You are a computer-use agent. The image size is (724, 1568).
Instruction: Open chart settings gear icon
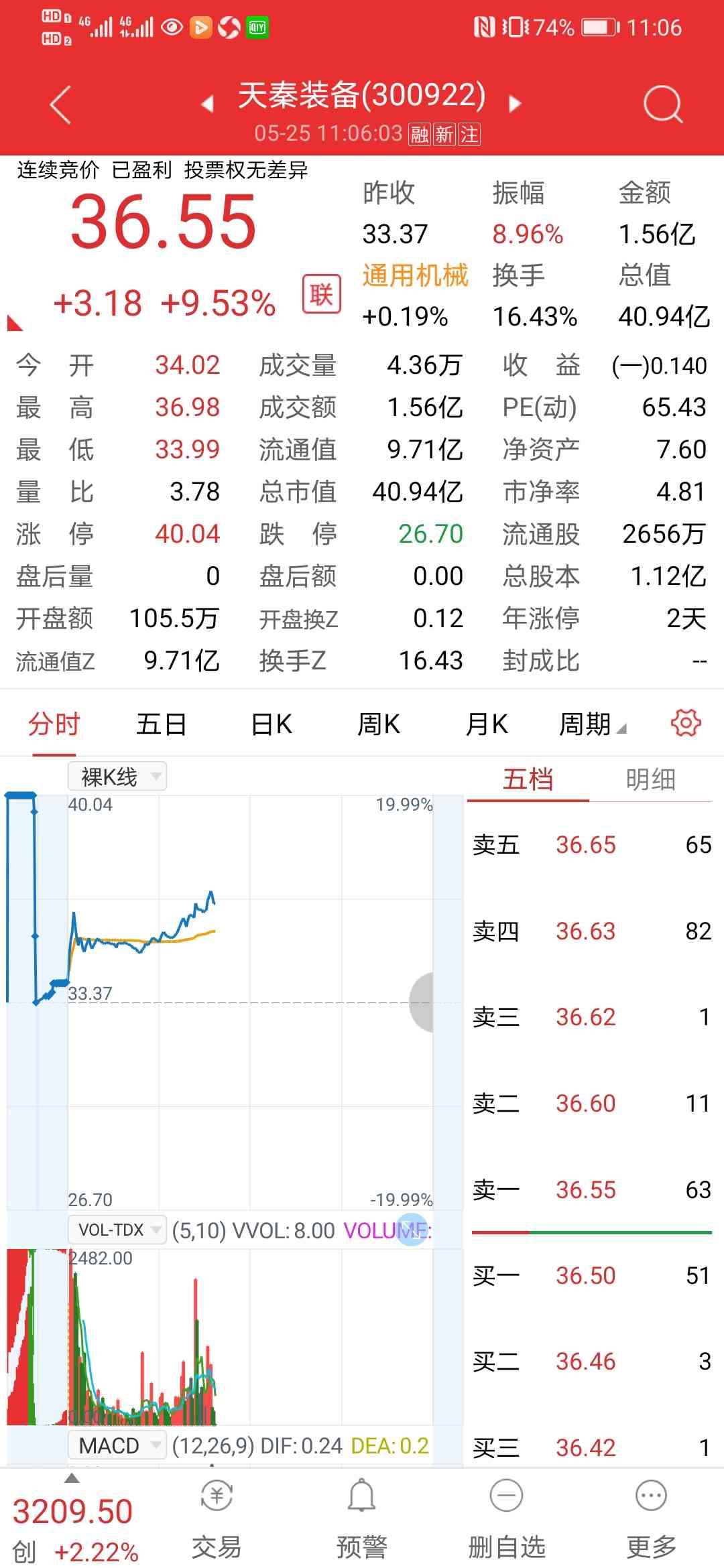tap(686, 723)
